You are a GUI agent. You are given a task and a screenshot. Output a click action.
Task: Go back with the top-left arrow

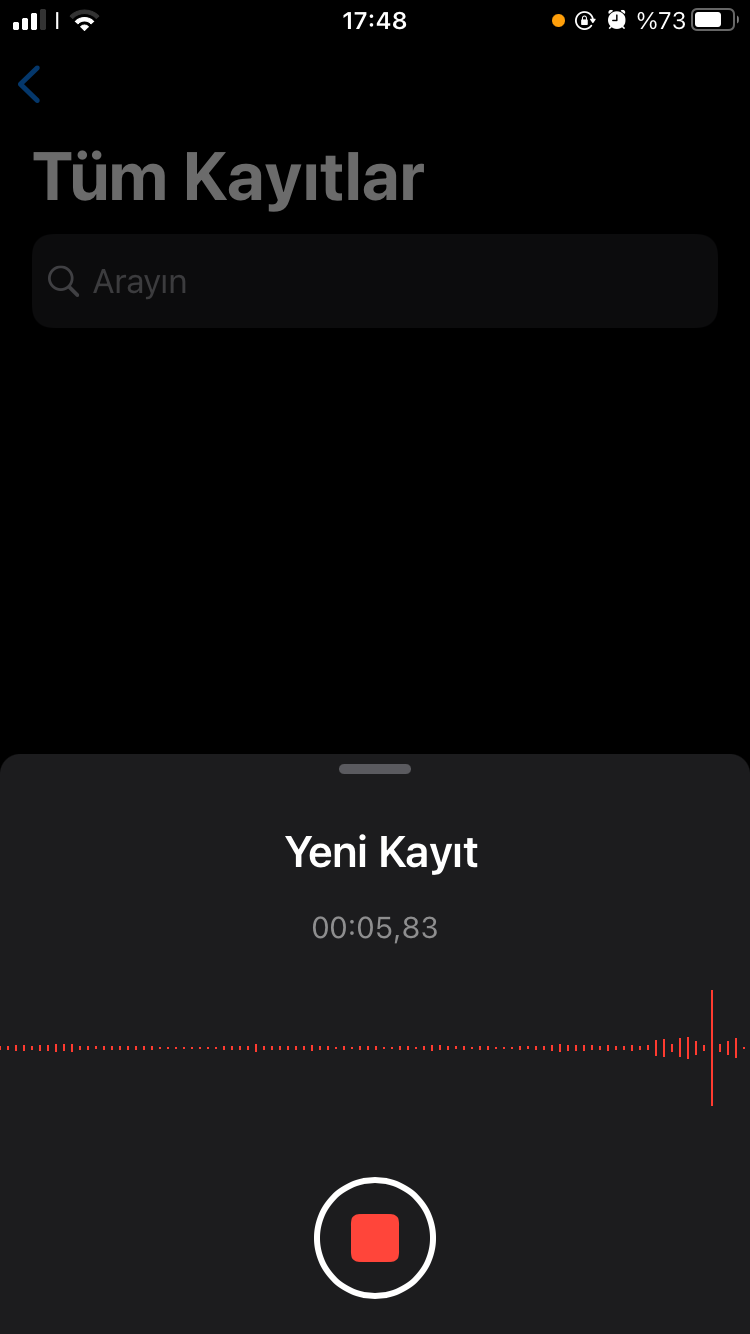click(x=29, y=84)
